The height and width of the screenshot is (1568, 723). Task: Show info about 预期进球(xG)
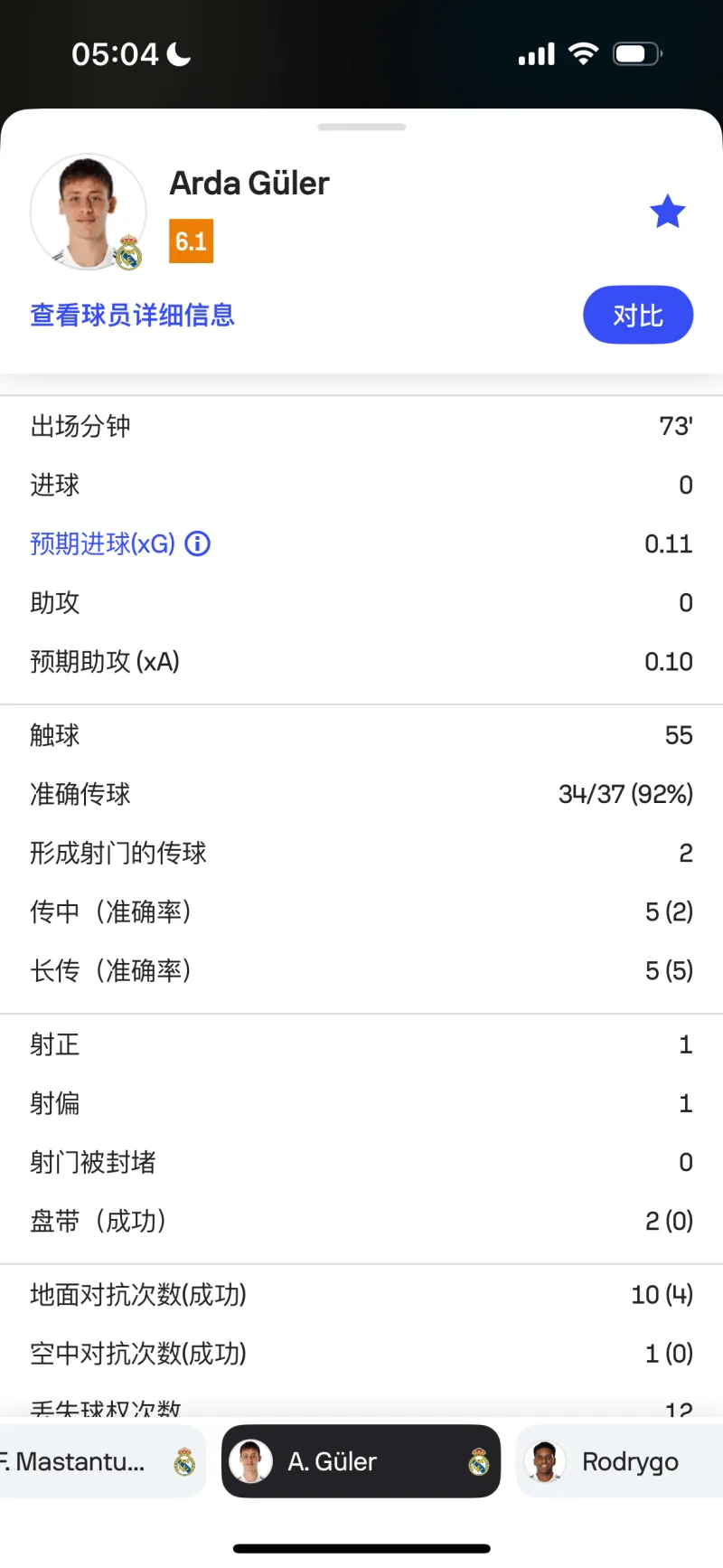[x=198, y=543]
